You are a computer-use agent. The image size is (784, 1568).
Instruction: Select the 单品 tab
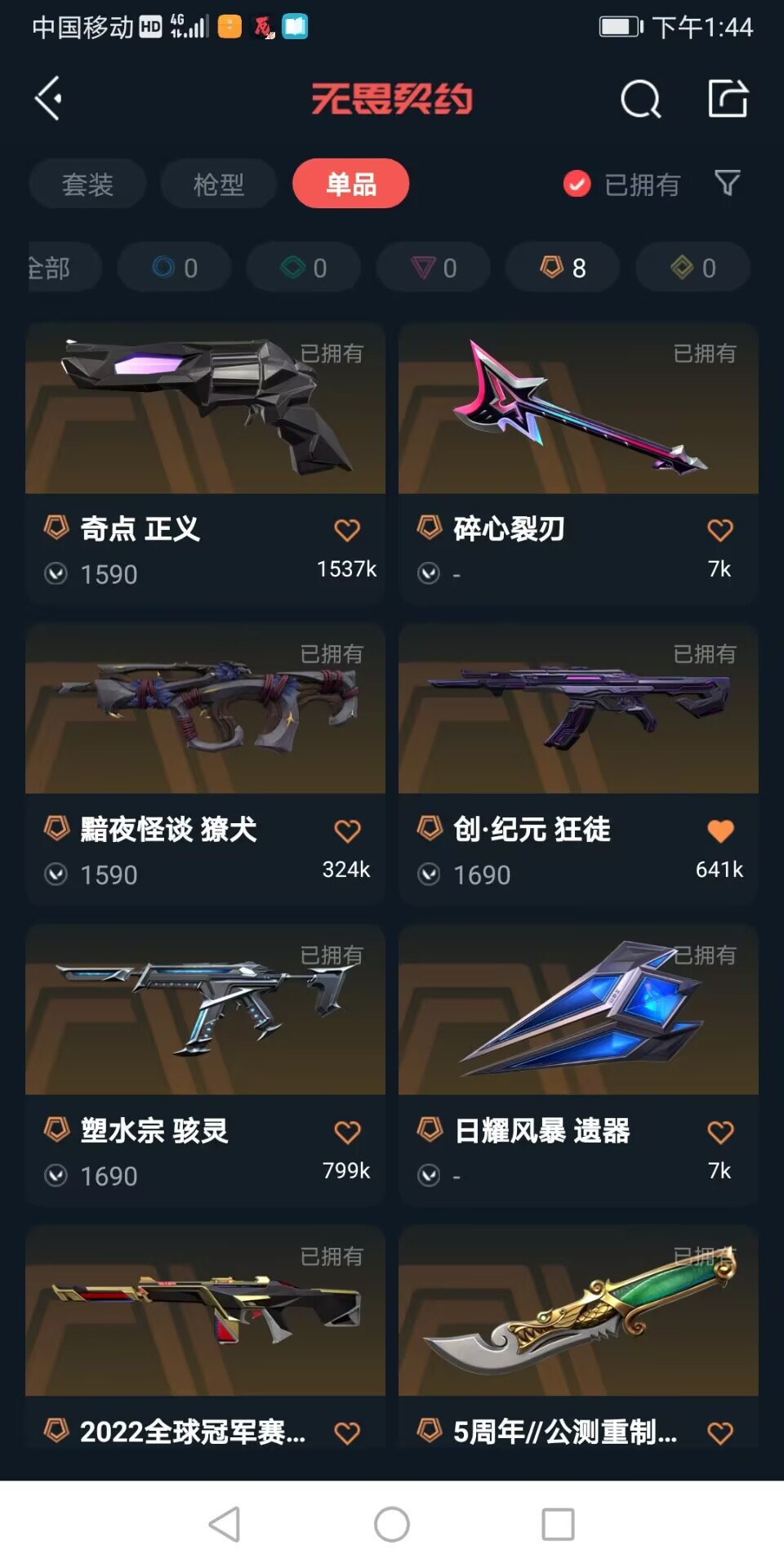tap(351, 184)
